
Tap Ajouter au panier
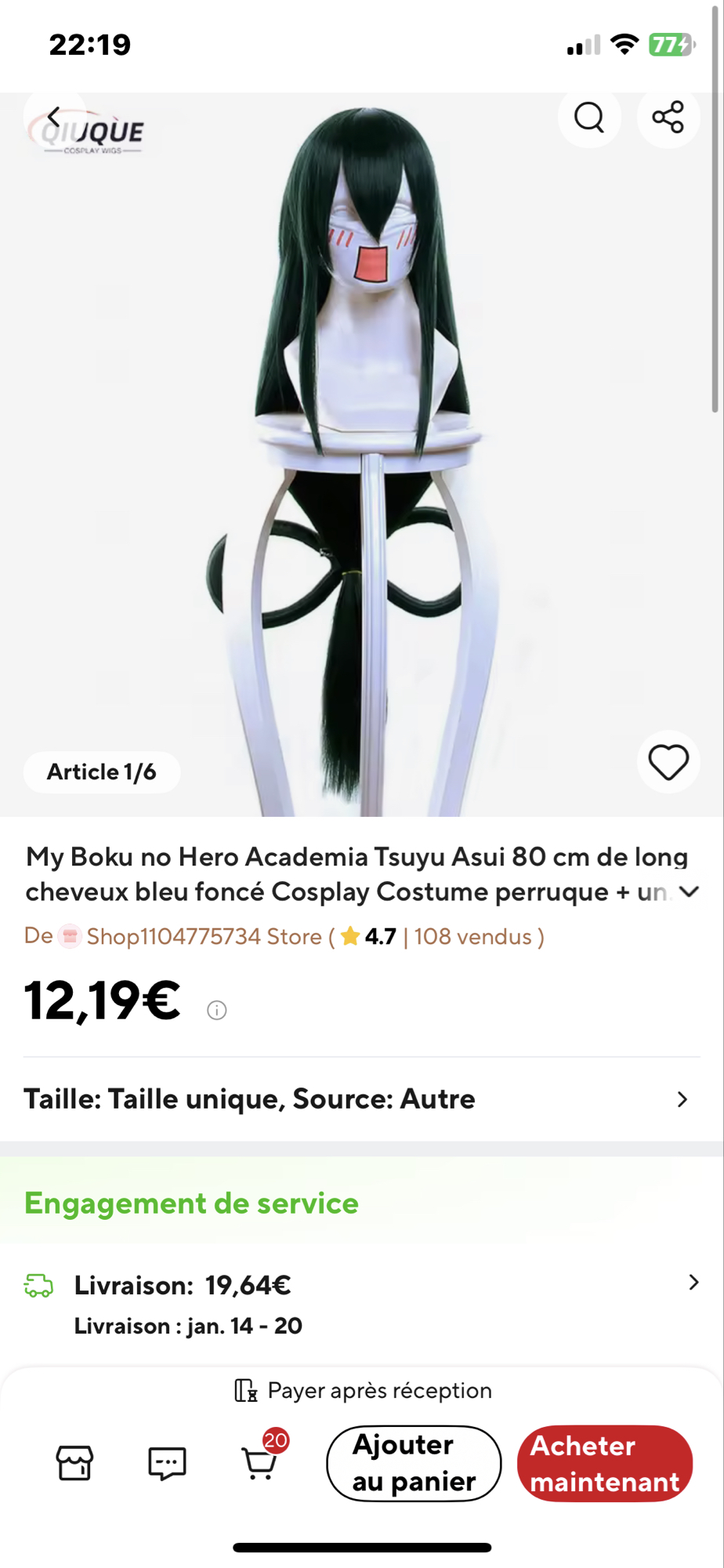(414, 1463)
